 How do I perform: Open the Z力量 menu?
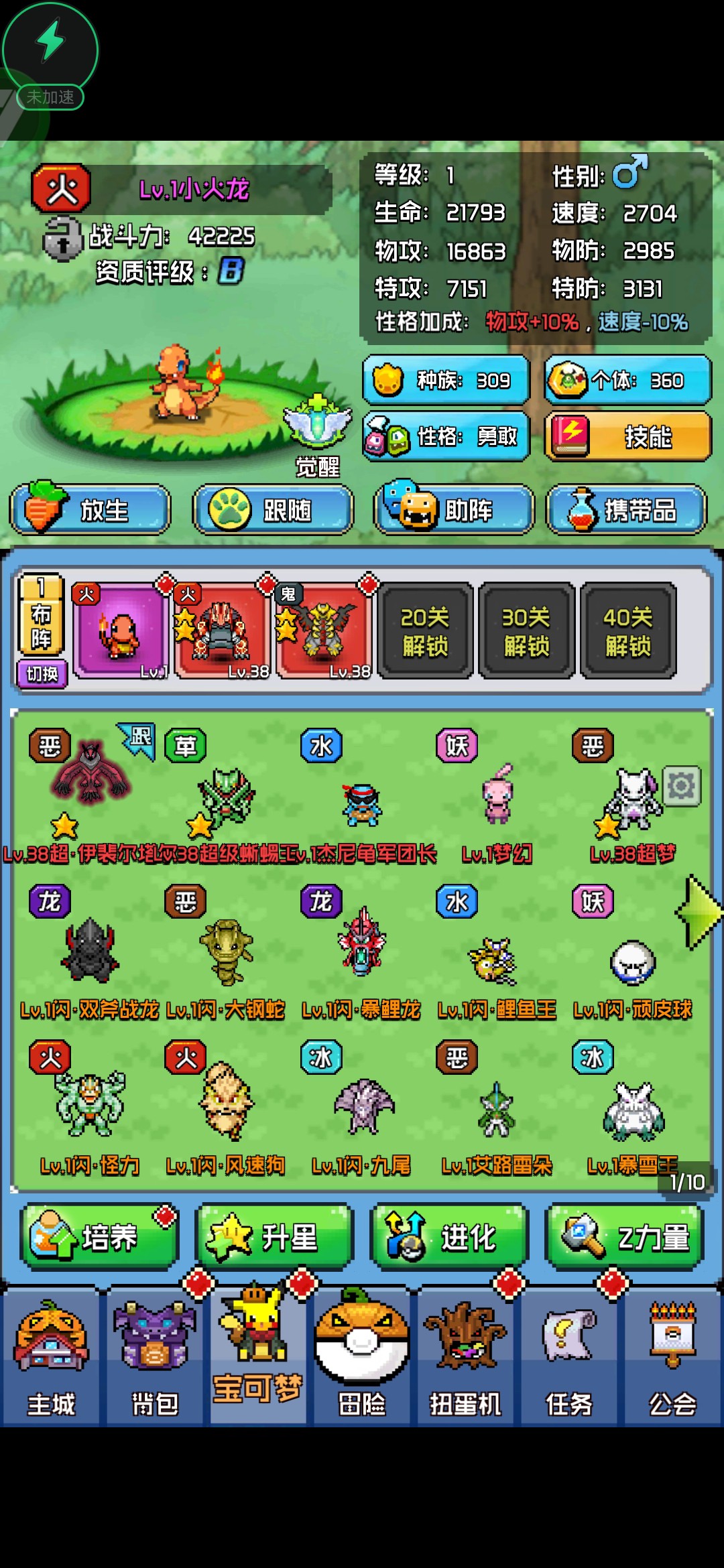point(625,1236)
